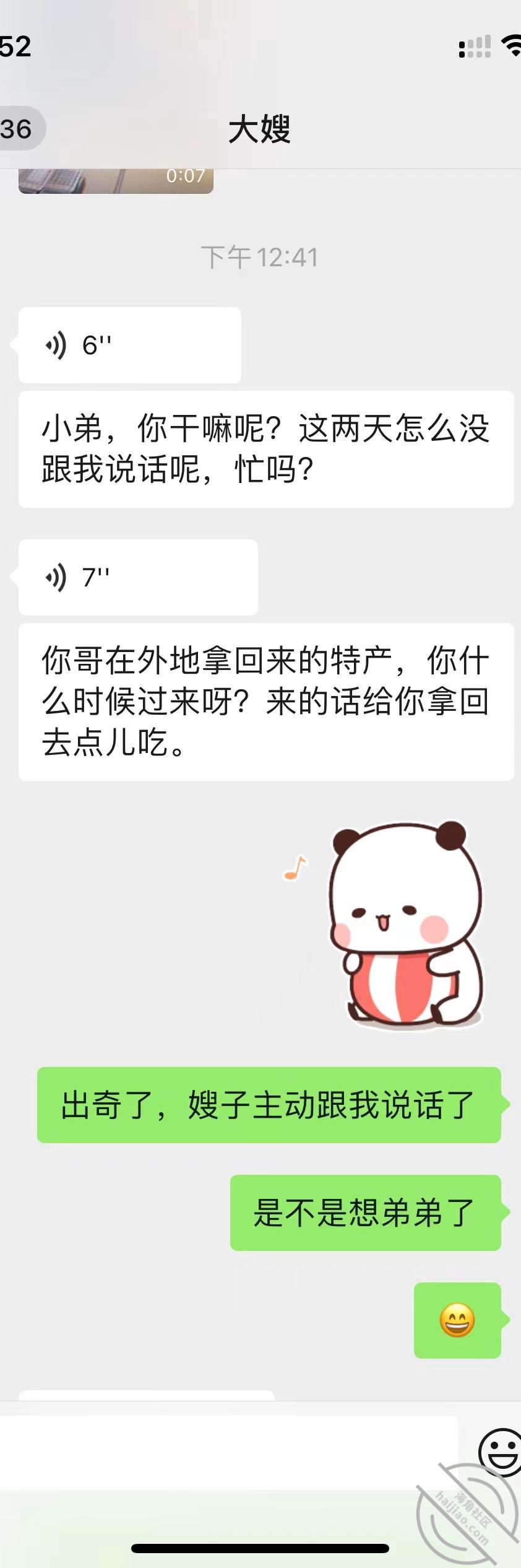Open the 0:07 video clip
The image size is (521, 1568).
pyautogui.click(x=116, y=180)
